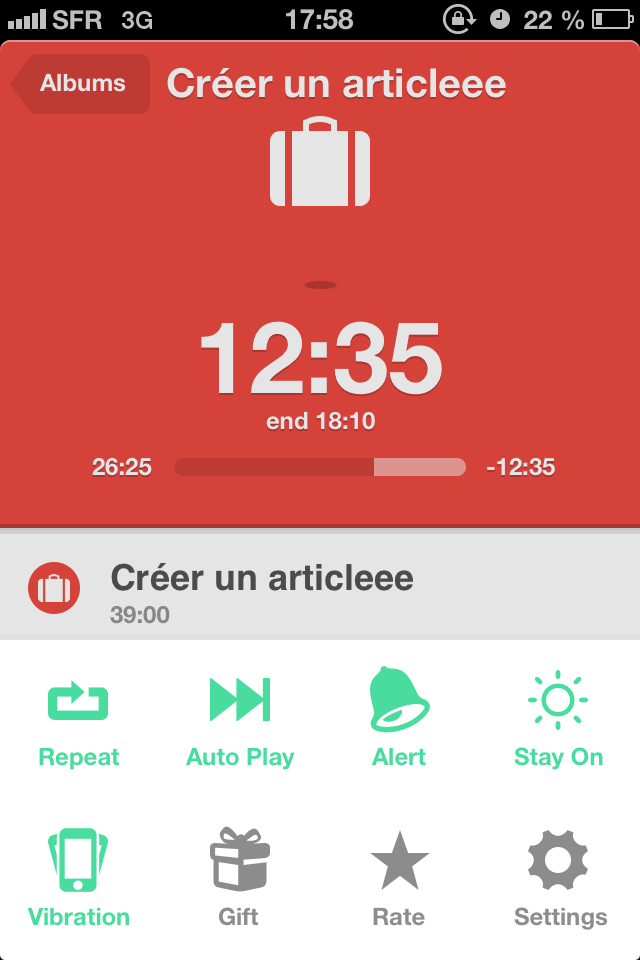Viewport: 640px width, 960px height.
Task: Open Settings
Action: (559, 878)
